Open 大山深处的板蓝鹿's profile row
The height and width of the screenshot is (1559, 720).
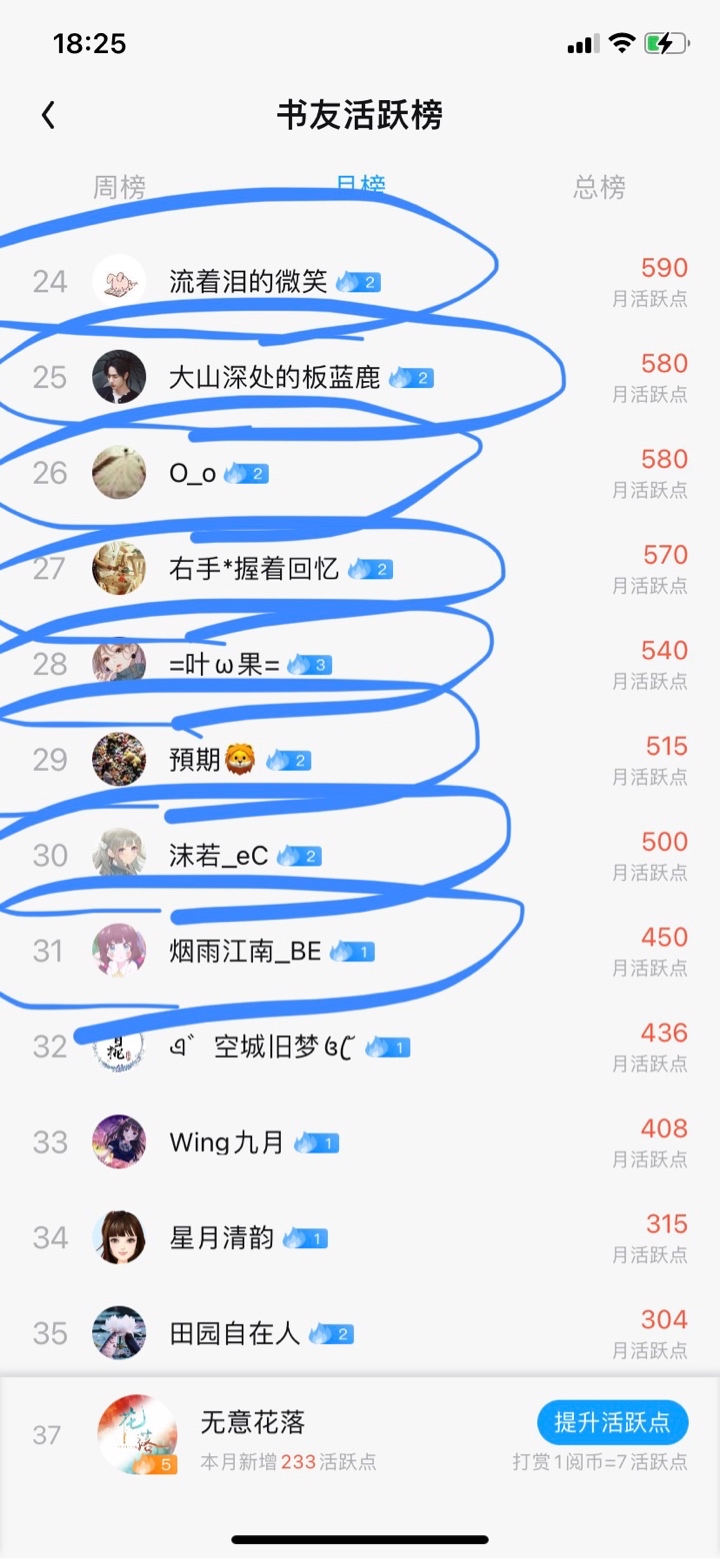[360, 377]
